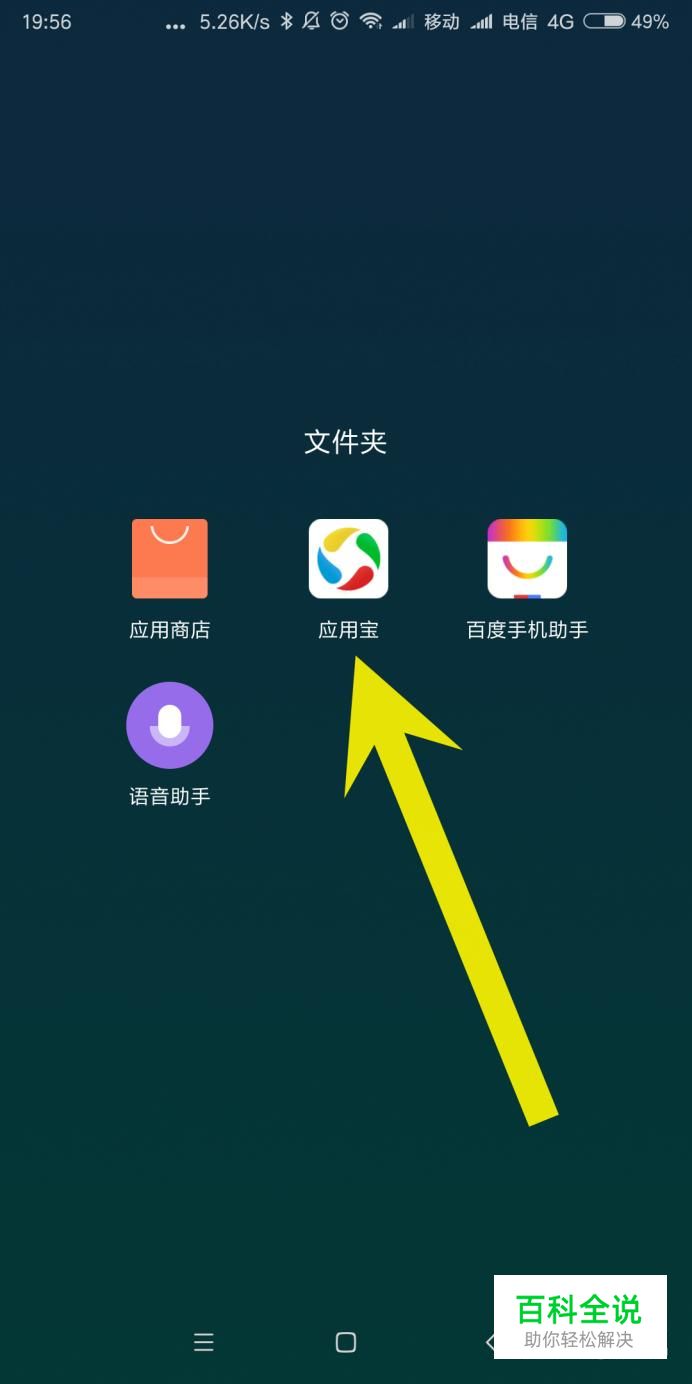Go to the home screen
Image resolution: width=692 pixels, height=1384 pixels.
(346, 1342)
